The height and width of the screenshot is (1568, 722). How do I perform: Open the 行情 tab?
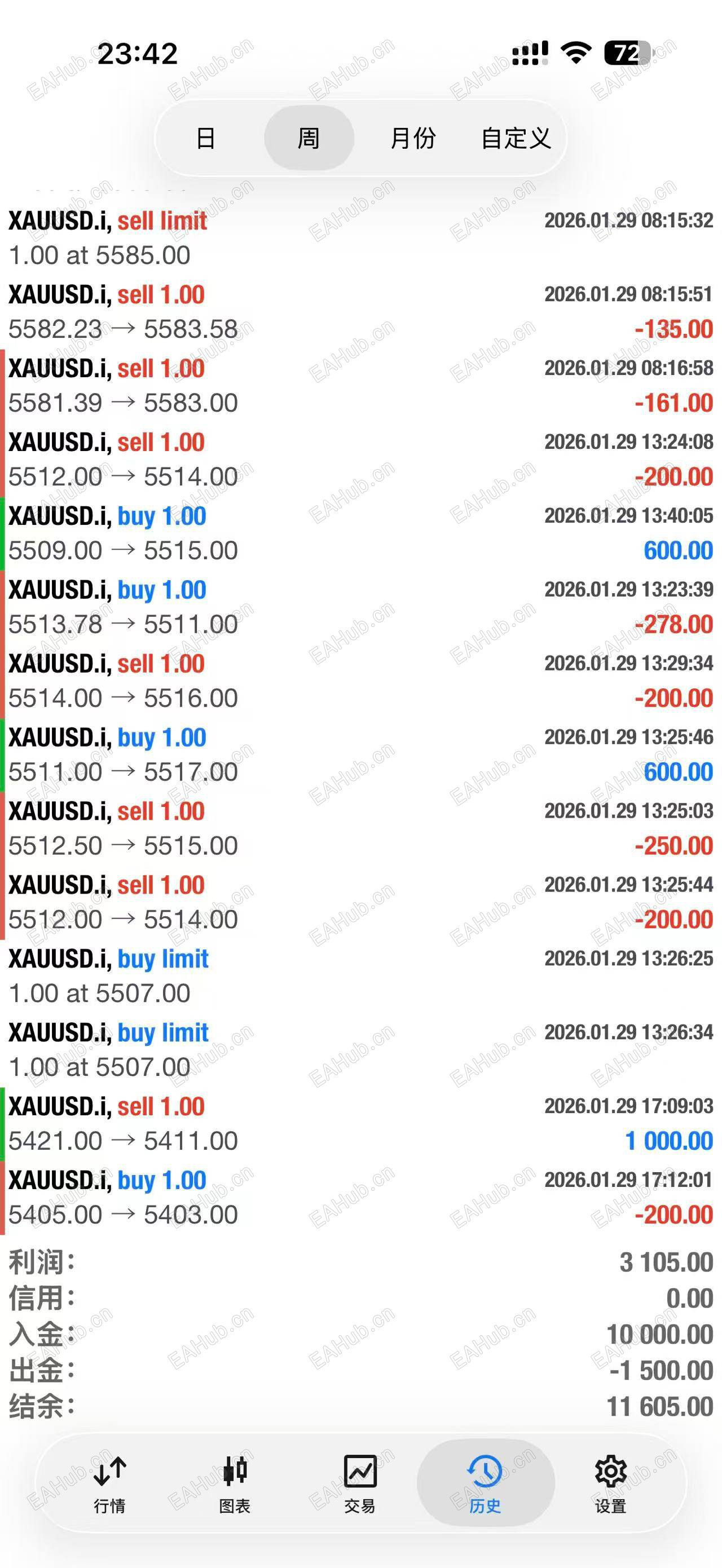click(x=109, y=1483)
